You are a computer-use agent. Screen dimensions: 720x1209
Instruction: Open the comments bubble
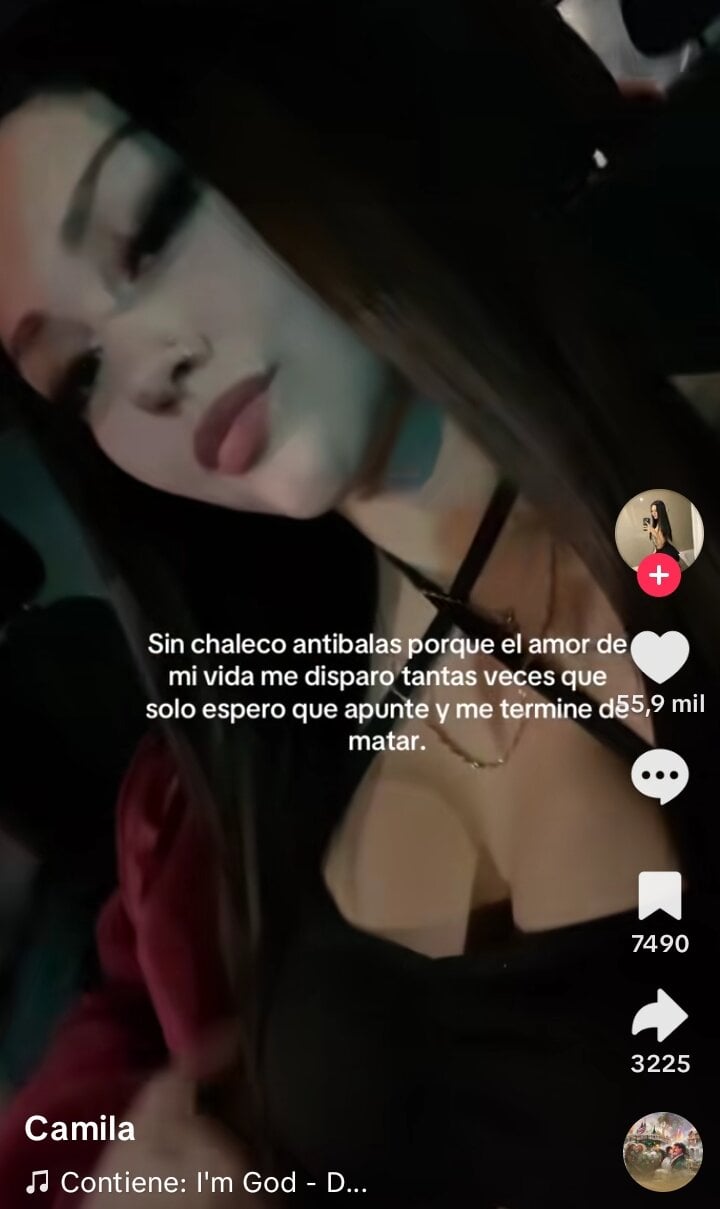[660, 775]
